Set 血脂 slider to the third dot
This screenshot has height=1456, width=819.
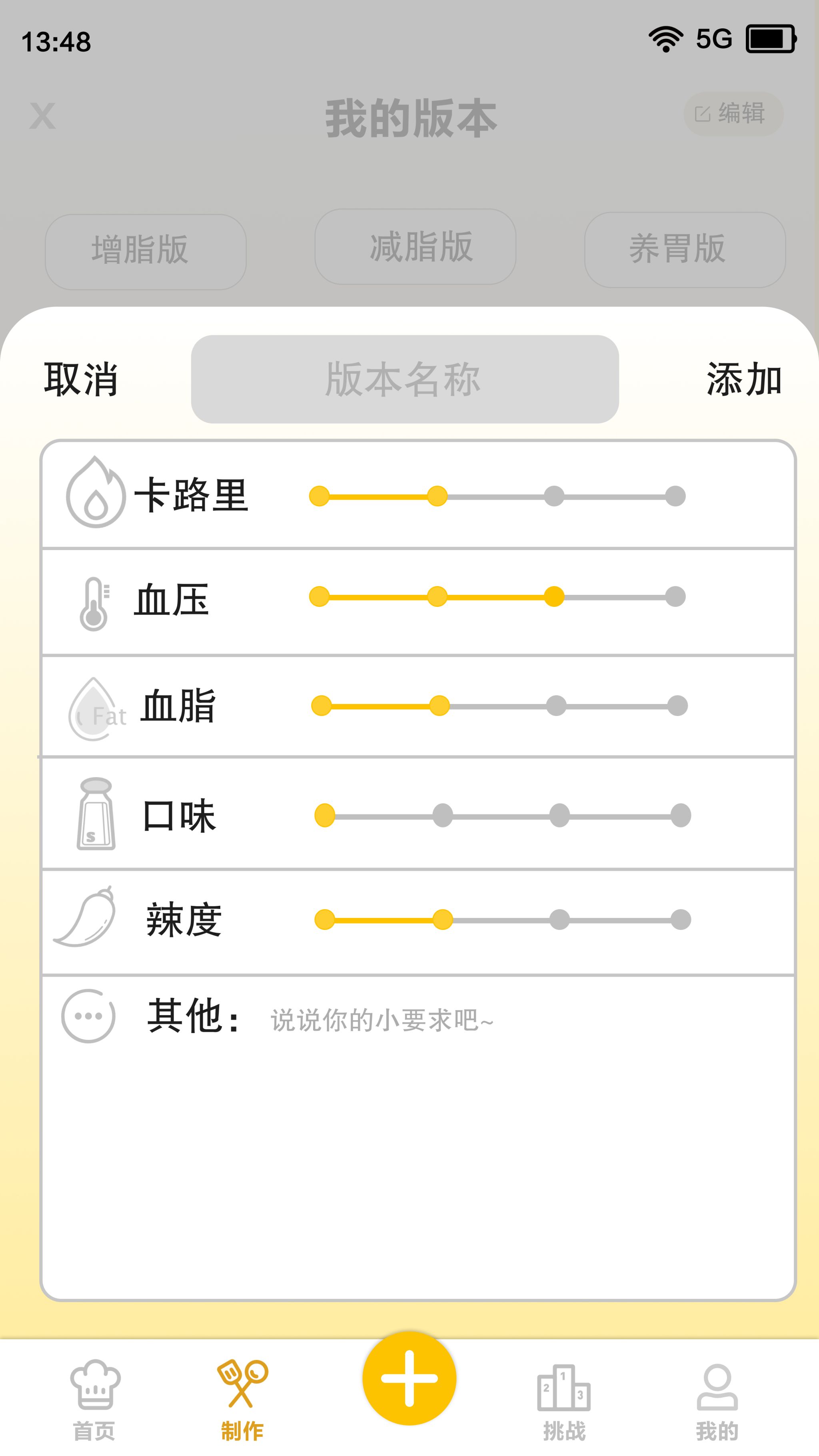556,706
